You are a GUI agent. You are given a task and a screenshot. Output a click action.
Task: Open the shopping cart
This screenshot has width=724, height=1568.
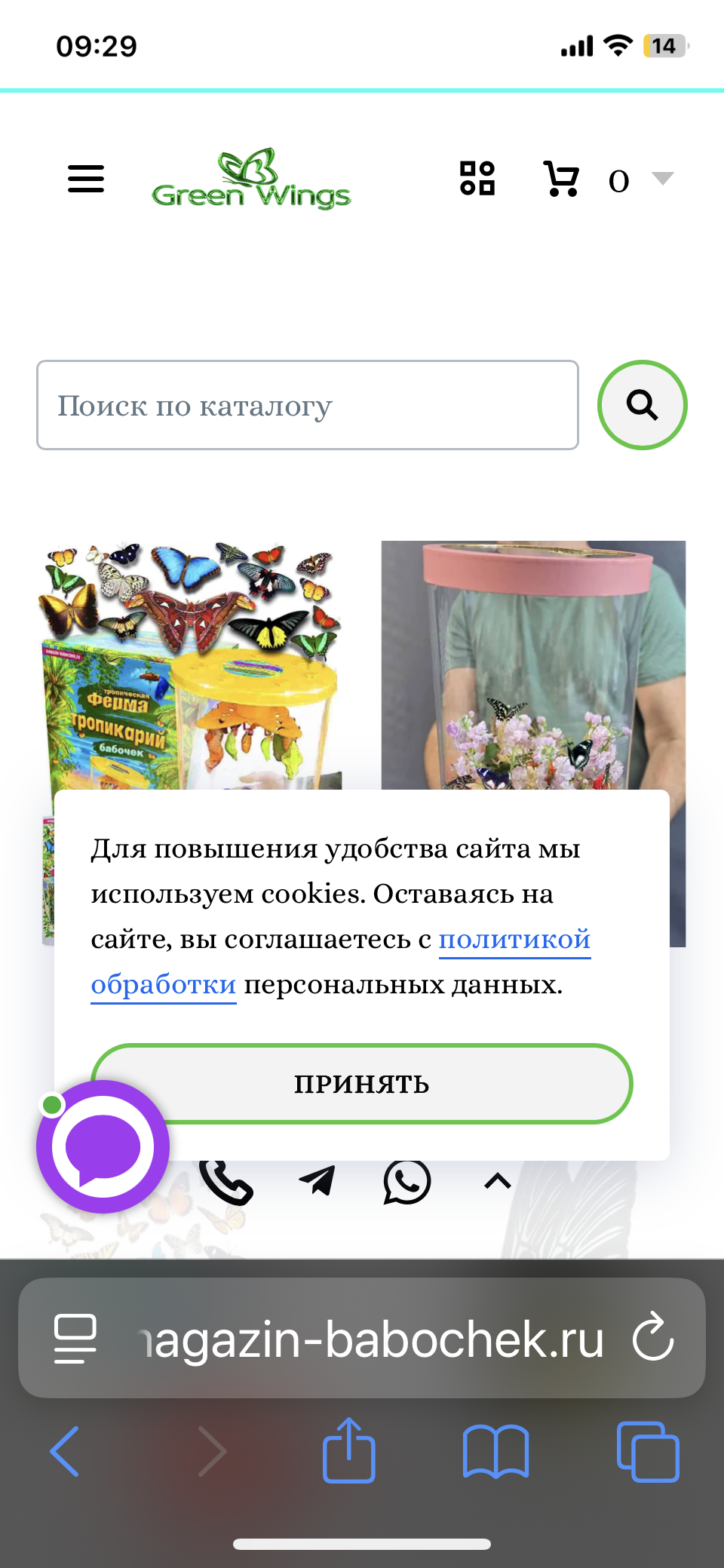pyautogui.click(x=562, y=180)
